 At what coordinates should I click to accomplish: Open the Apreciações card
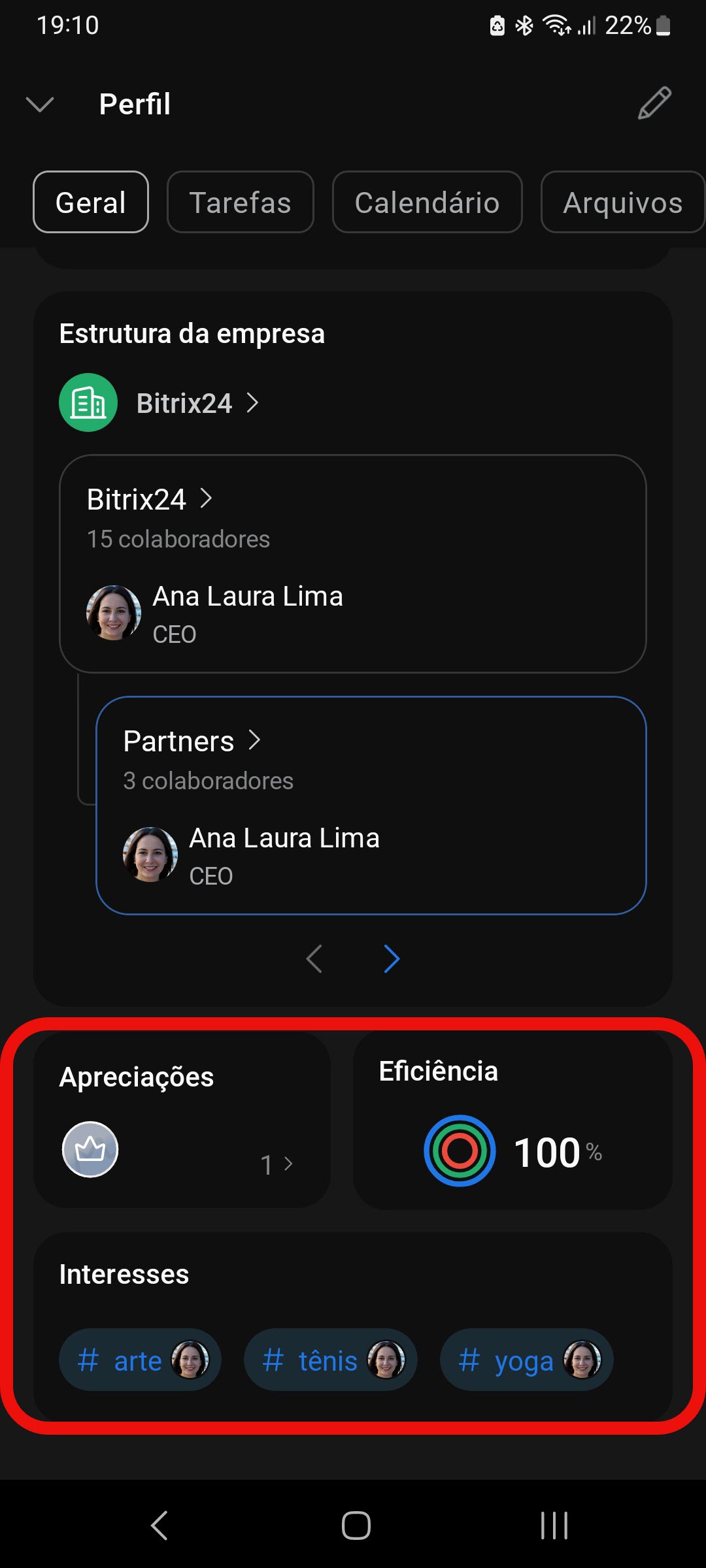182,1120
